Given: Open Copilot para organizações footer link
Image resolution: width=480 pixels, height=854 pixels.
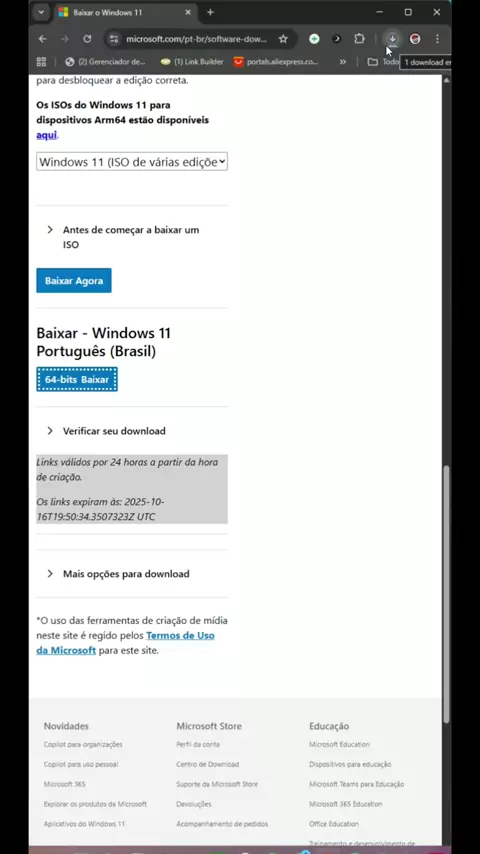Looking at the screenshot, I should point(83,744).
